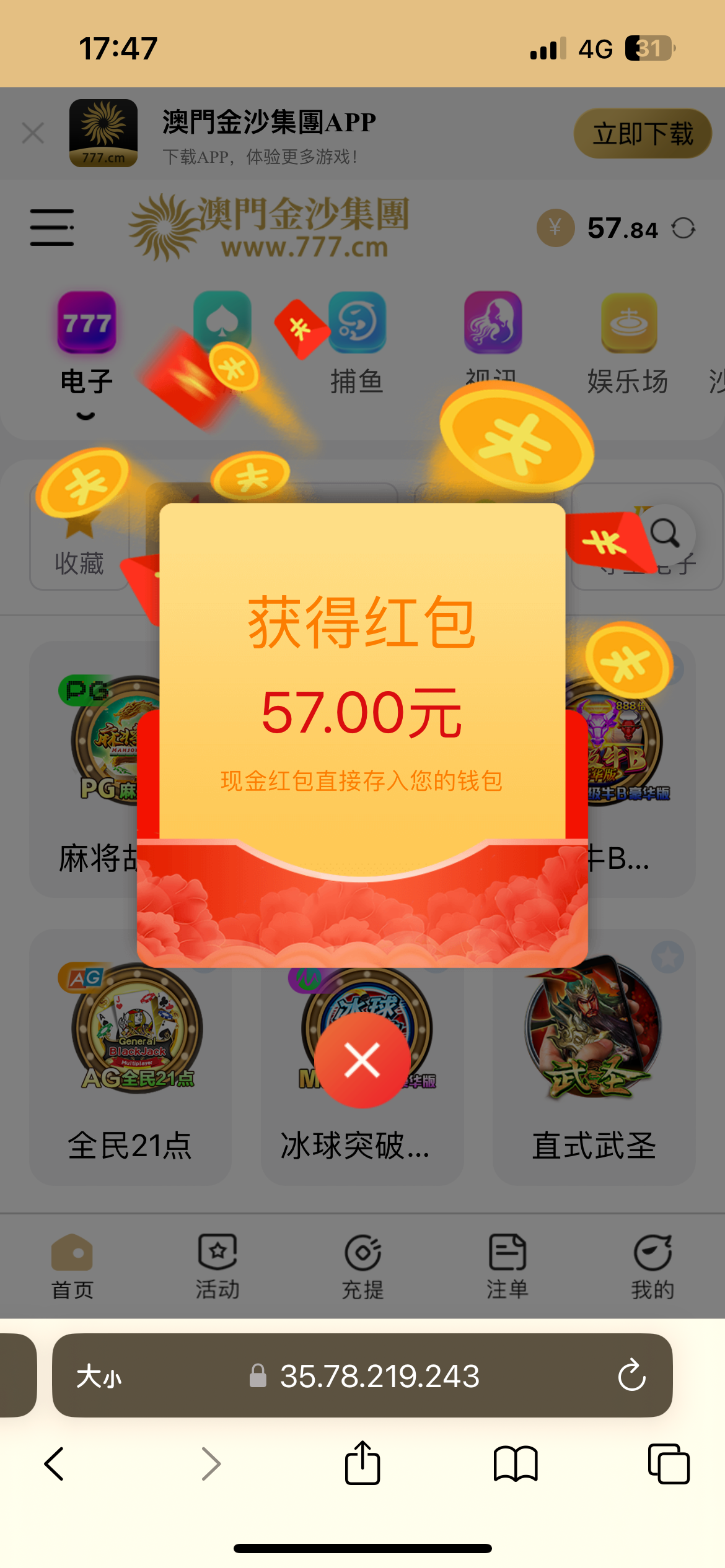Close the red envelope popup
This screenshot has width=725, height=1568.
362,1060
